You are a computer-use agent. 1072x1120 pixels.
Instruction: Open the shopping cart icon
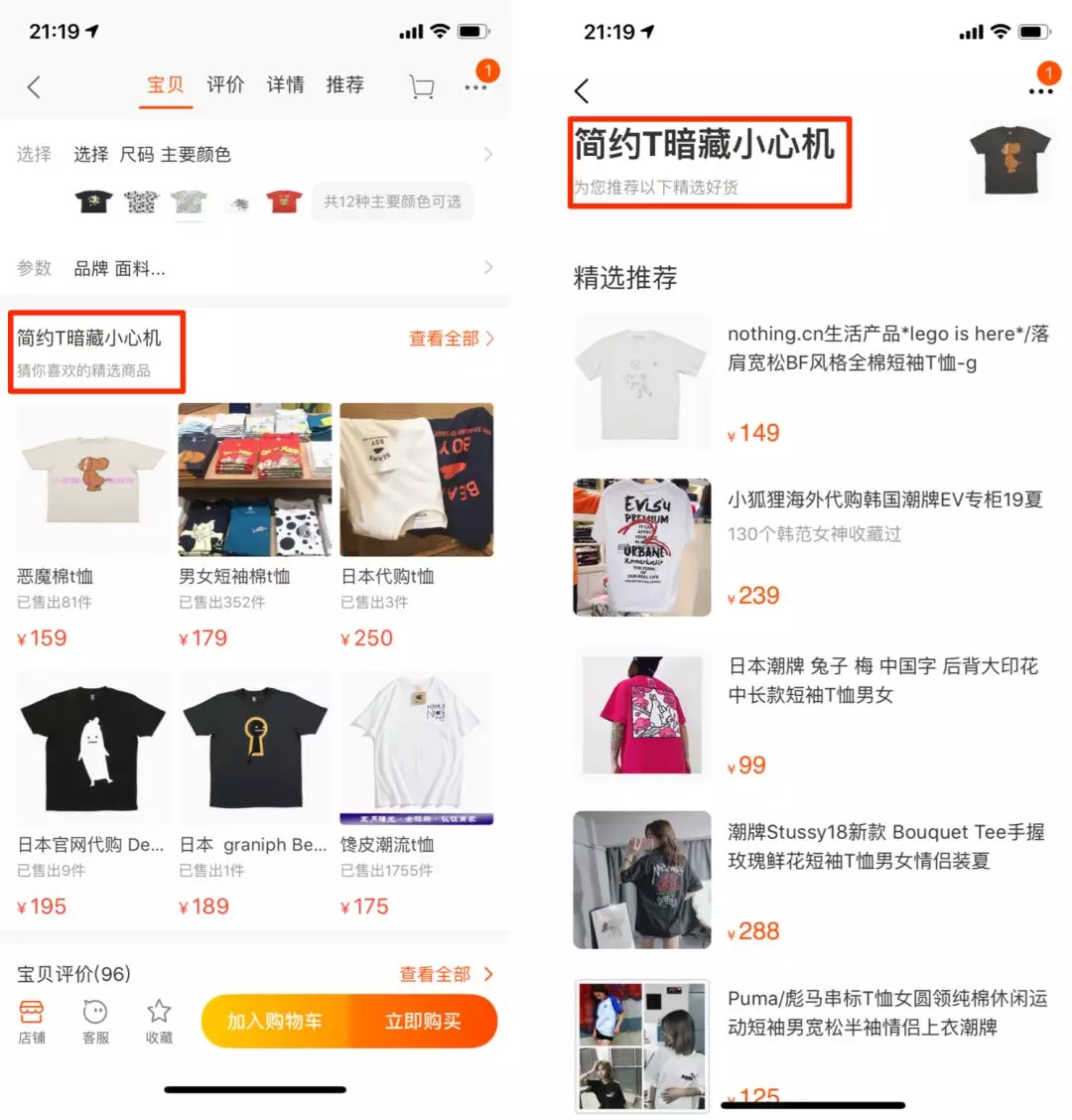point(422,86)
